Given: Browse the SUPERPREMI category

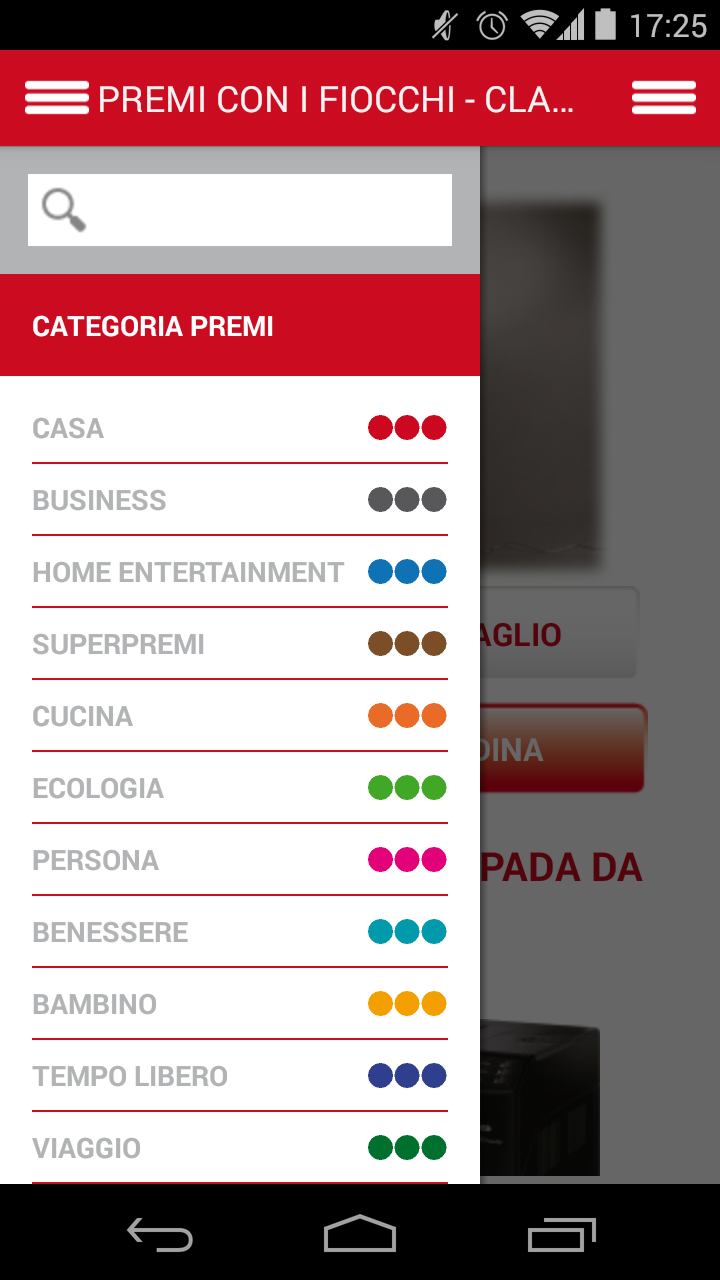Looking at the screenshot, I should click(x=239, y=644).
